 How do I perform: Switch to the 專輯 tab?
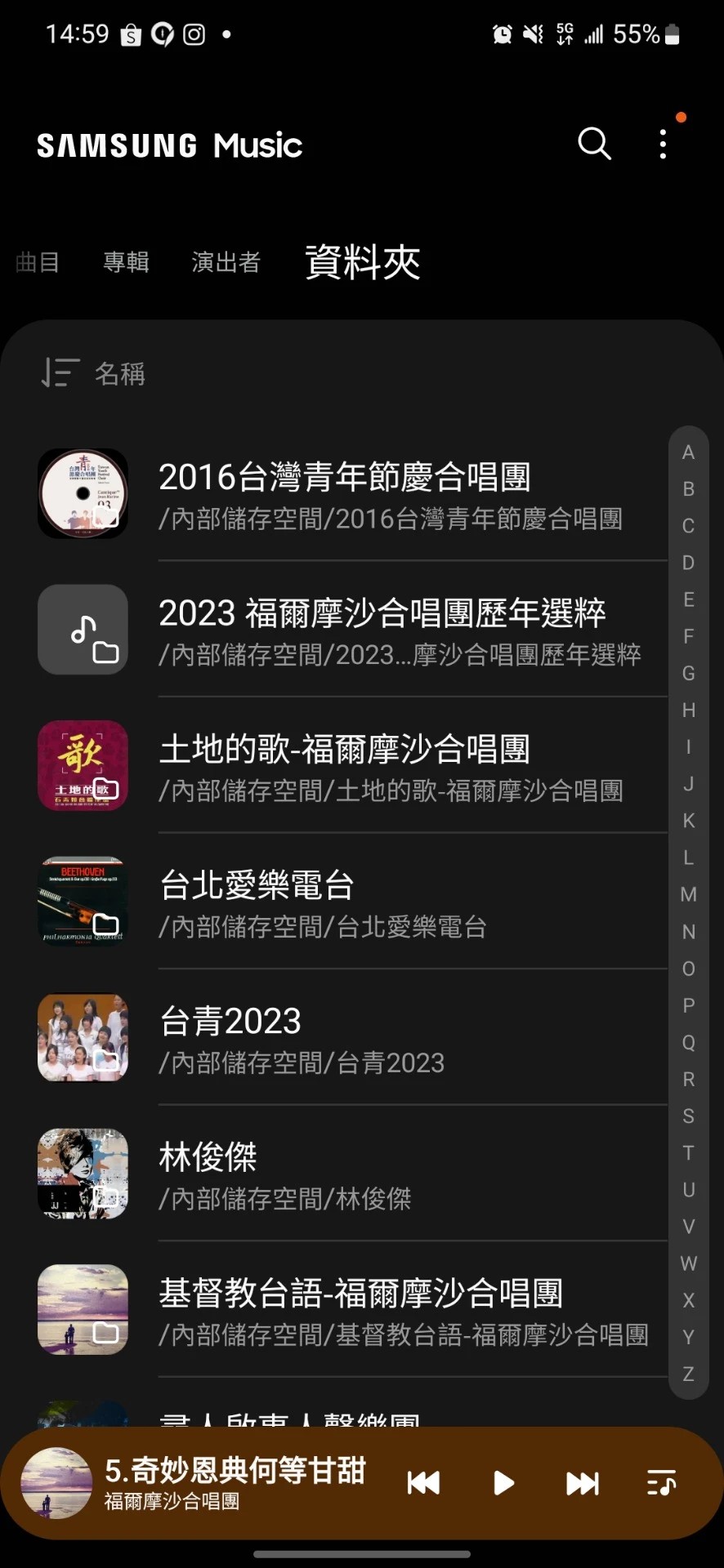pos(126,262)
